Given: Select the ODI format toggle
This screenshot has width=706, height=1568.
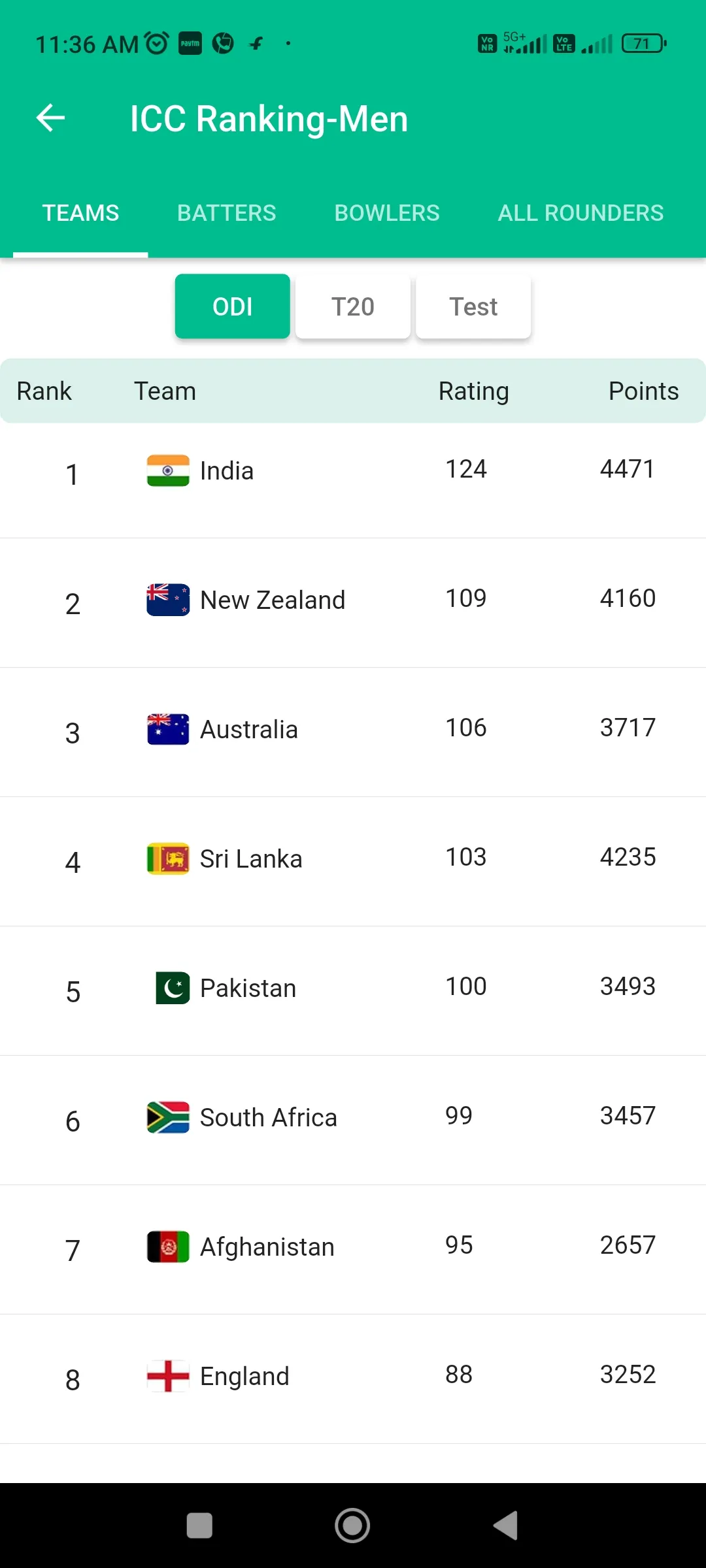Looking at the screenshot, I should [232, 306].
